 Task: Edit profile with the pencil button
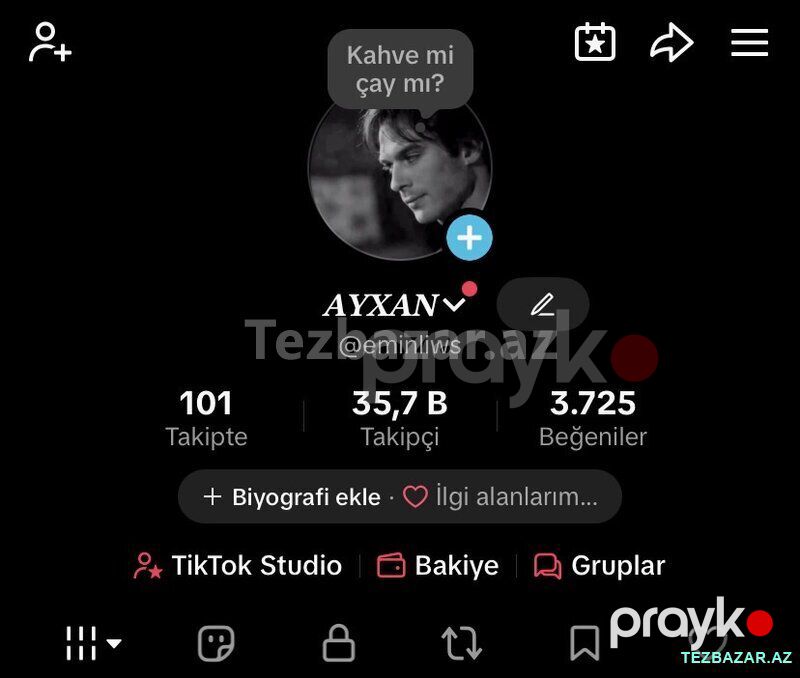pyautogui.click(x=543, y=305)
